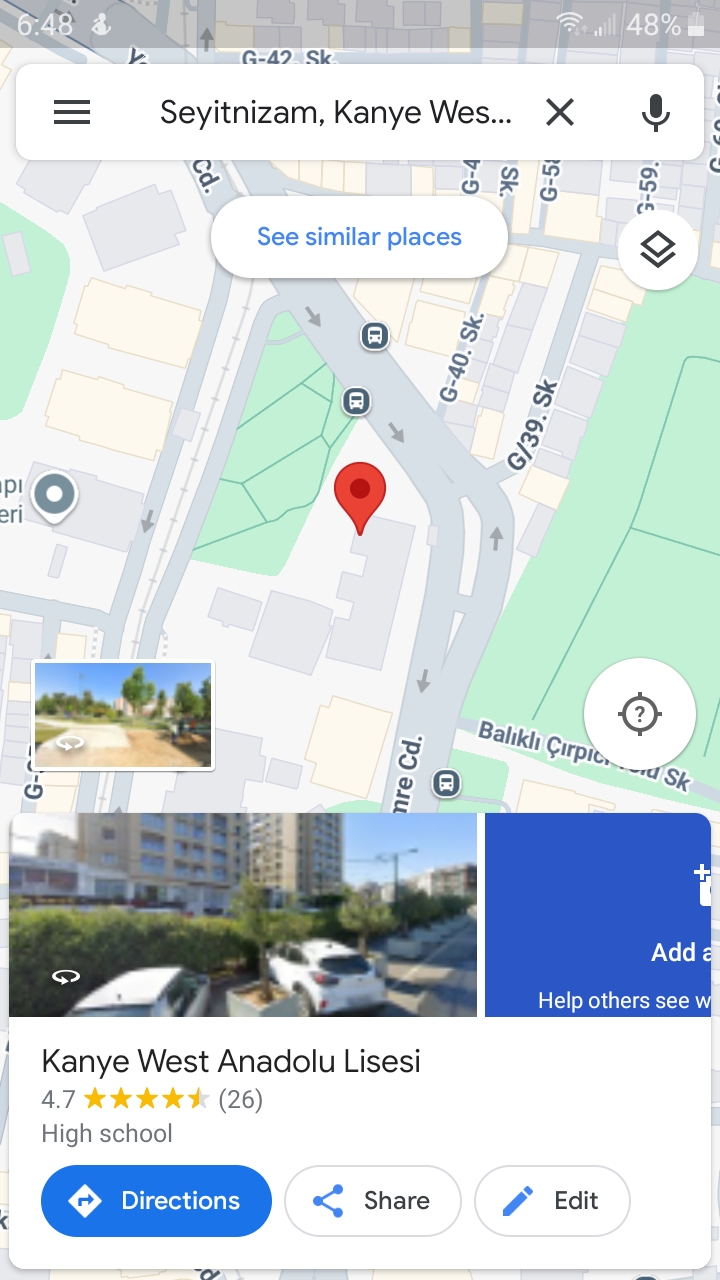Open Street View thumbnail on map
Viewport: 720px width, 1280px height.
[x=123, y=715]
